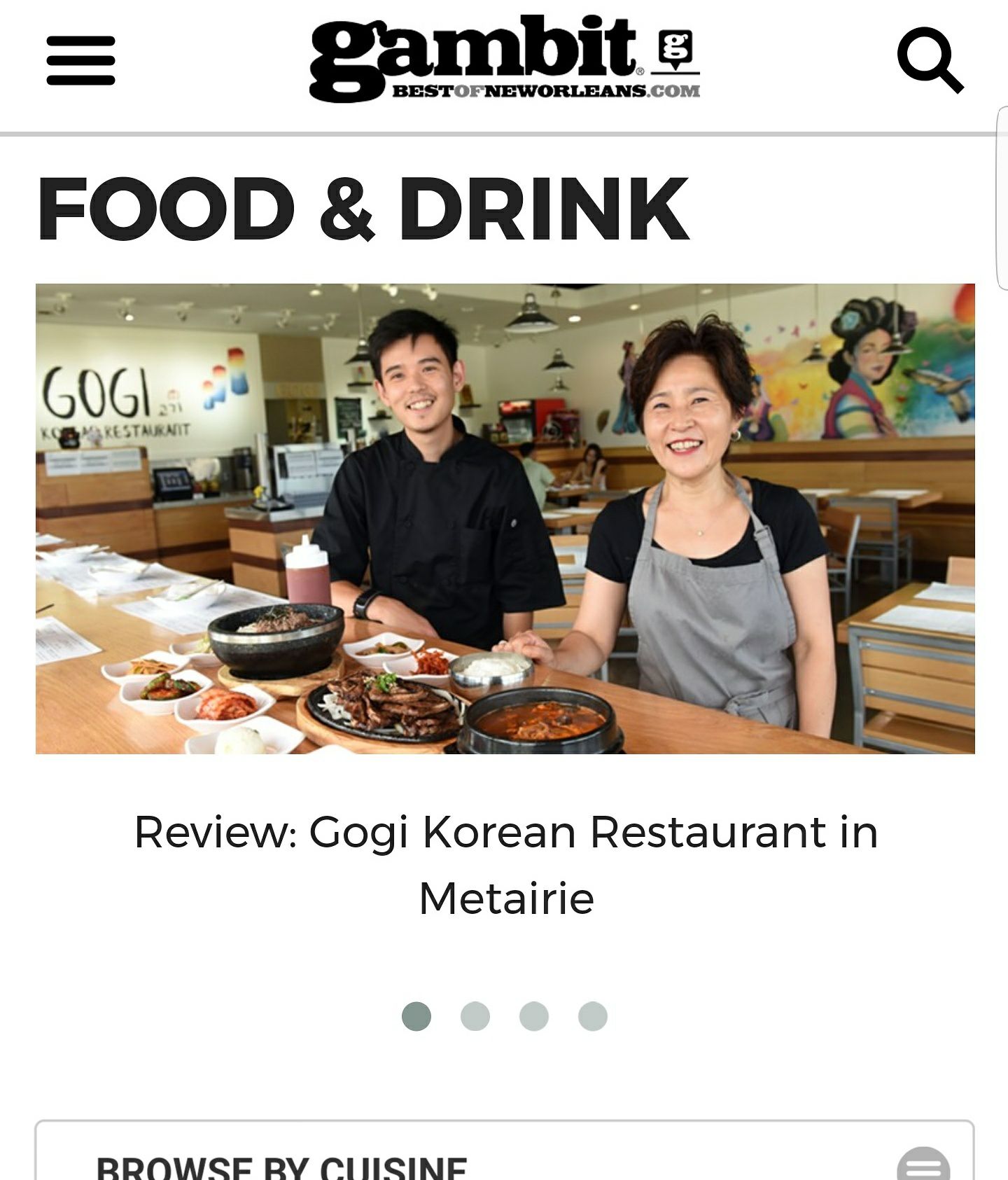1008x1180 pixels.
Task: Open the hamburger navigation menu
Action: point(80,61)
